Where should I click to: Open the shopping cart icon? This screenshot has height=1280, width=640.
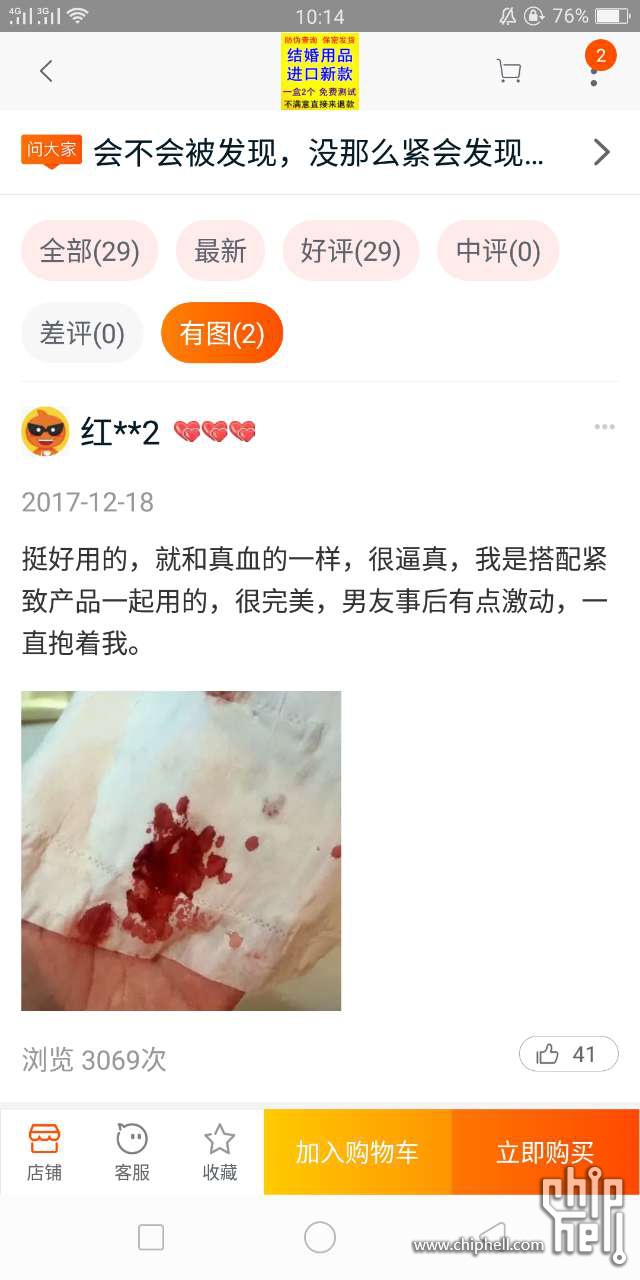pyautogui.click(x=508, y=71)
